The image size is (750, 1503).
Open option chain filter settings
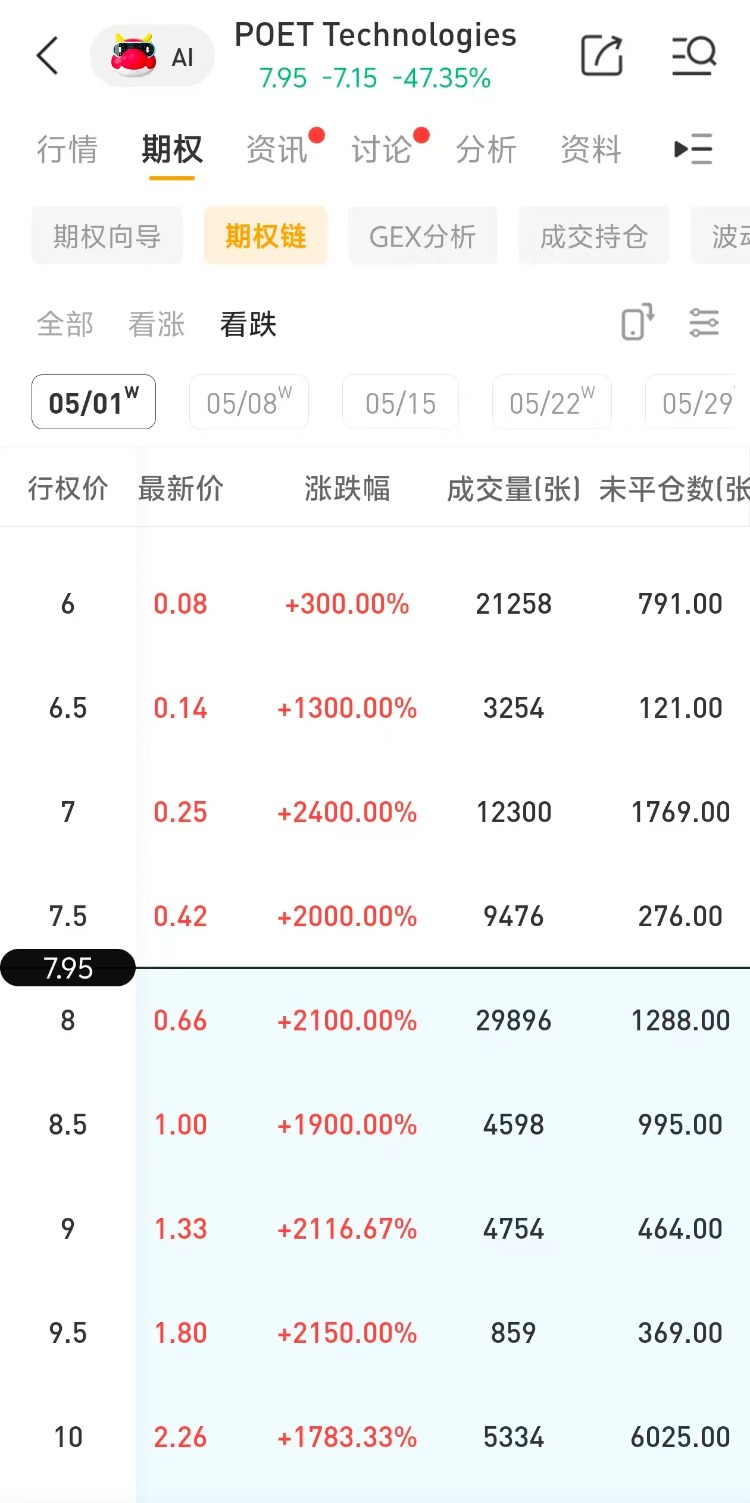click(x=704, y=323)
